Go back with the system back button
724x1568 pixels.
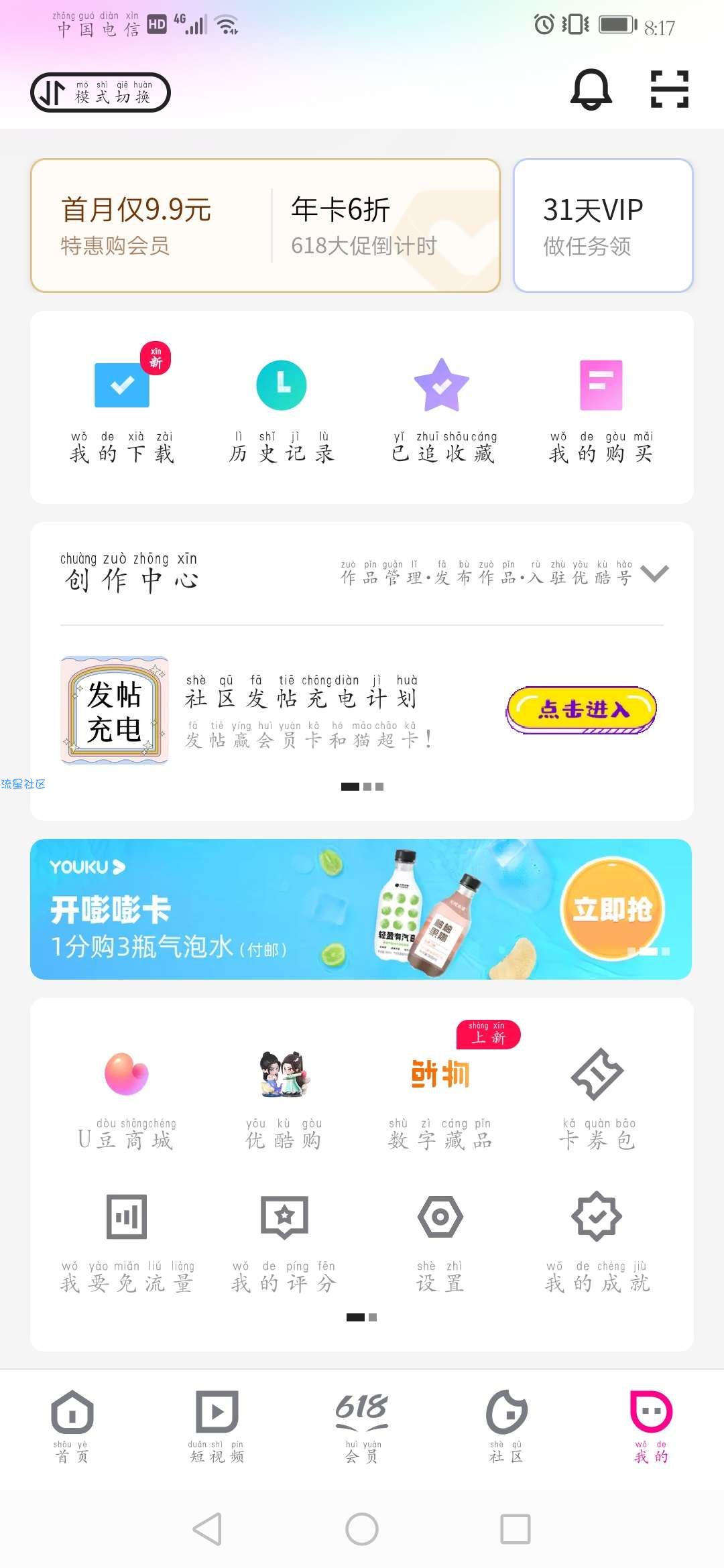tap(207, 1529)
